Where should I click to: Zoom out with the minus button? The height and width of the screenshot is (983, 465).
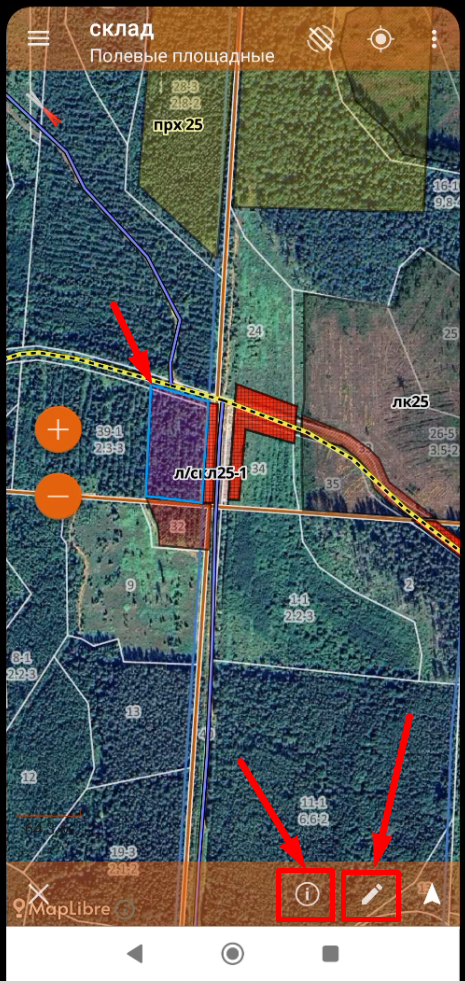(58, 495)
